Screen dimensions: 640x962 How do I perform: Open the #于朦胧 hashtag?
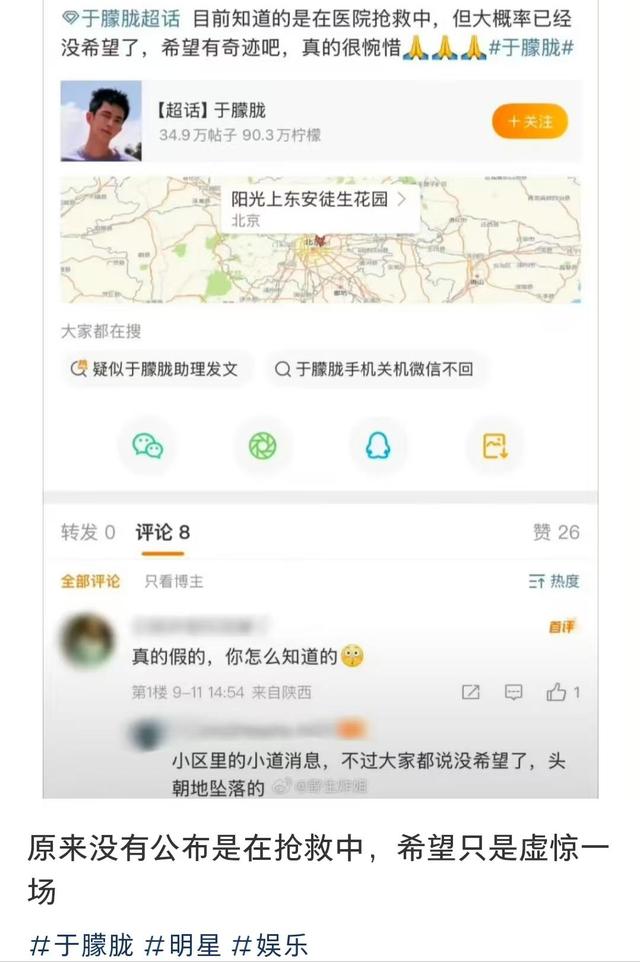(81, 944)
